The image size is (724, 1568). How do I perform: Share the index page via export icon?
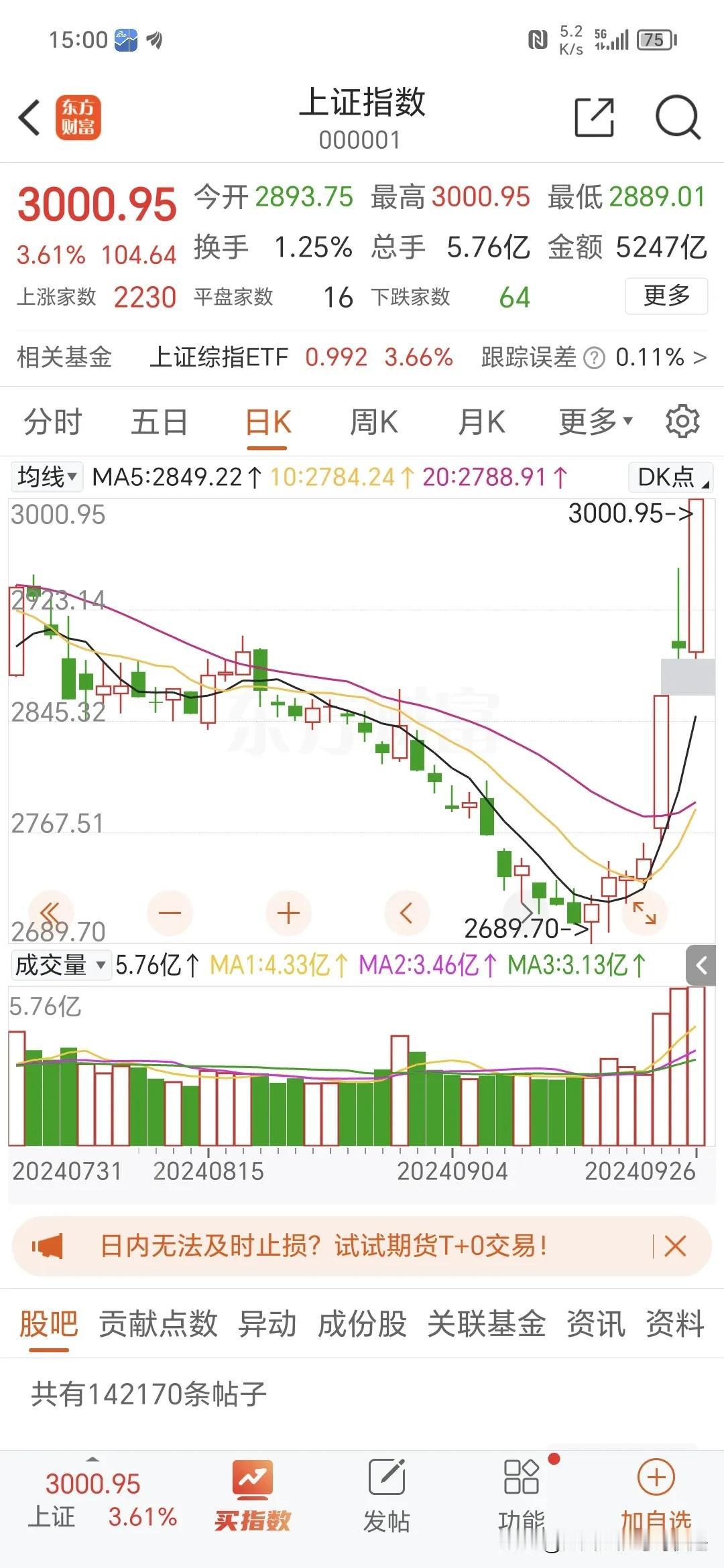(594, 118)
